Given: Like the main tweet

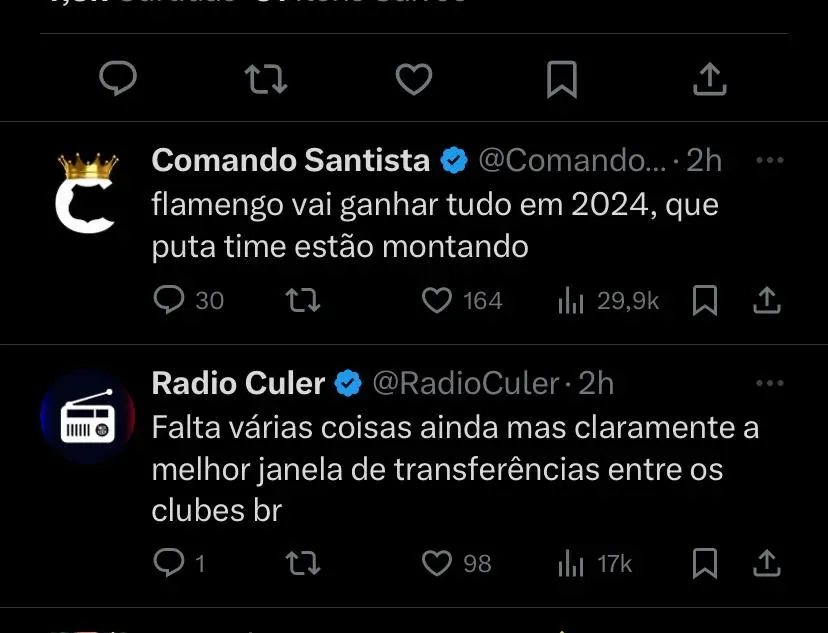Looking at the screenshot, I should pos(414,80).
